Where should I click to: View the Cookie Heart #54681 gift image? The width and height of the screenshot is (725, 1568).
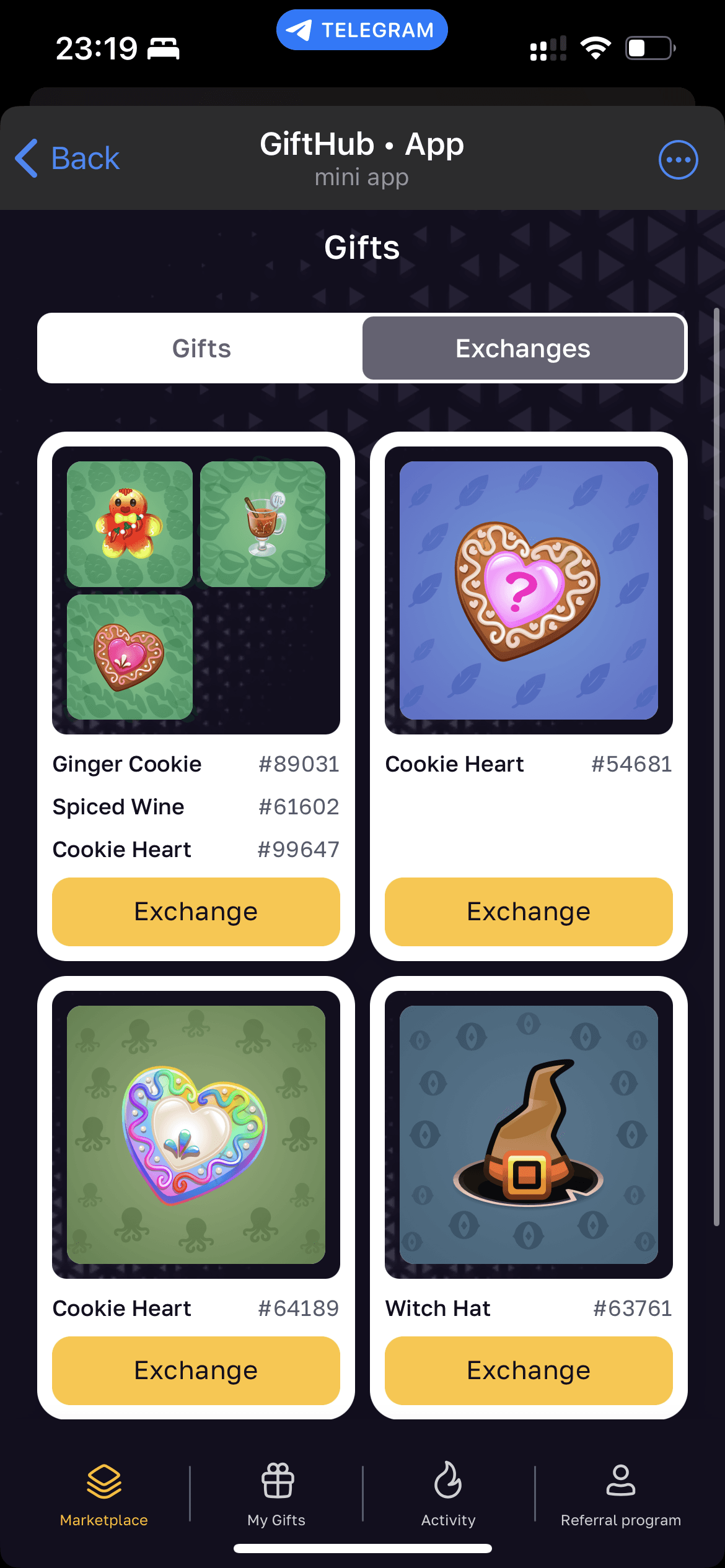coord(529,590)
